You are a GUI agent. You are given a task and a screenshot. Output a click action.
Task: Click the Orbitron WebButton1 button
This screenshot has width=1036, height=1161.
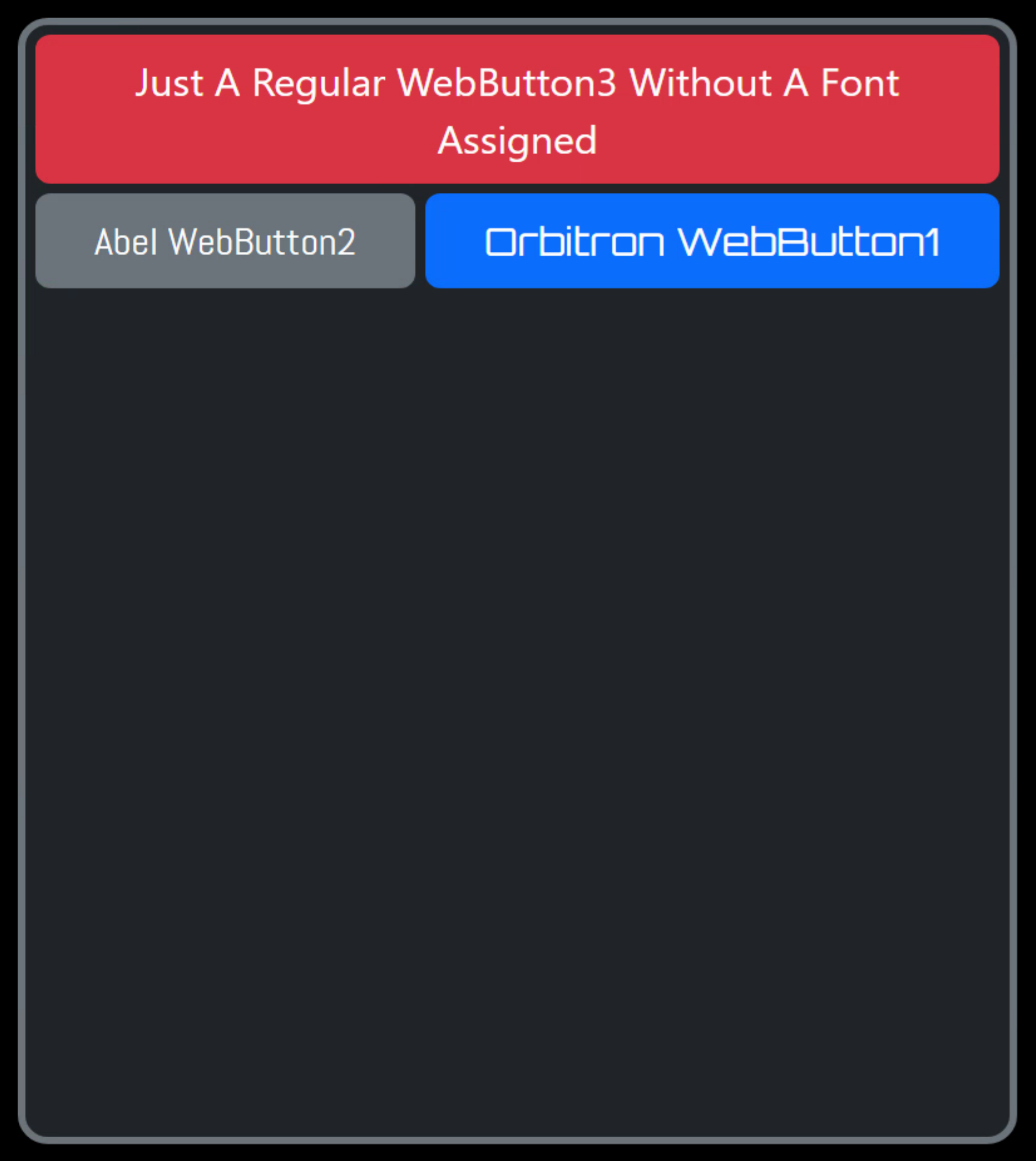[712, 241]
